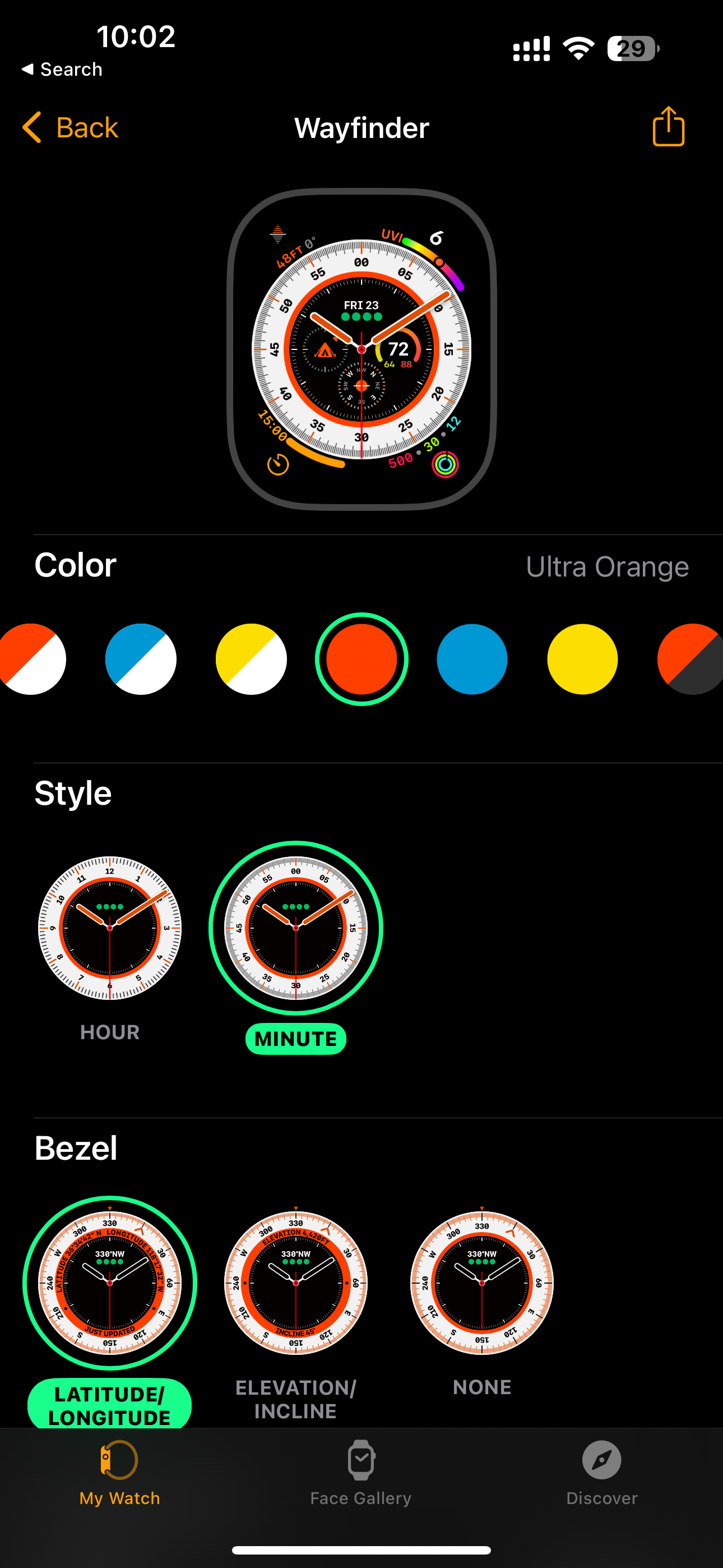Go back from Wayfinder face settings
This screenshot has width=723, height=1568.
(70, 127)
